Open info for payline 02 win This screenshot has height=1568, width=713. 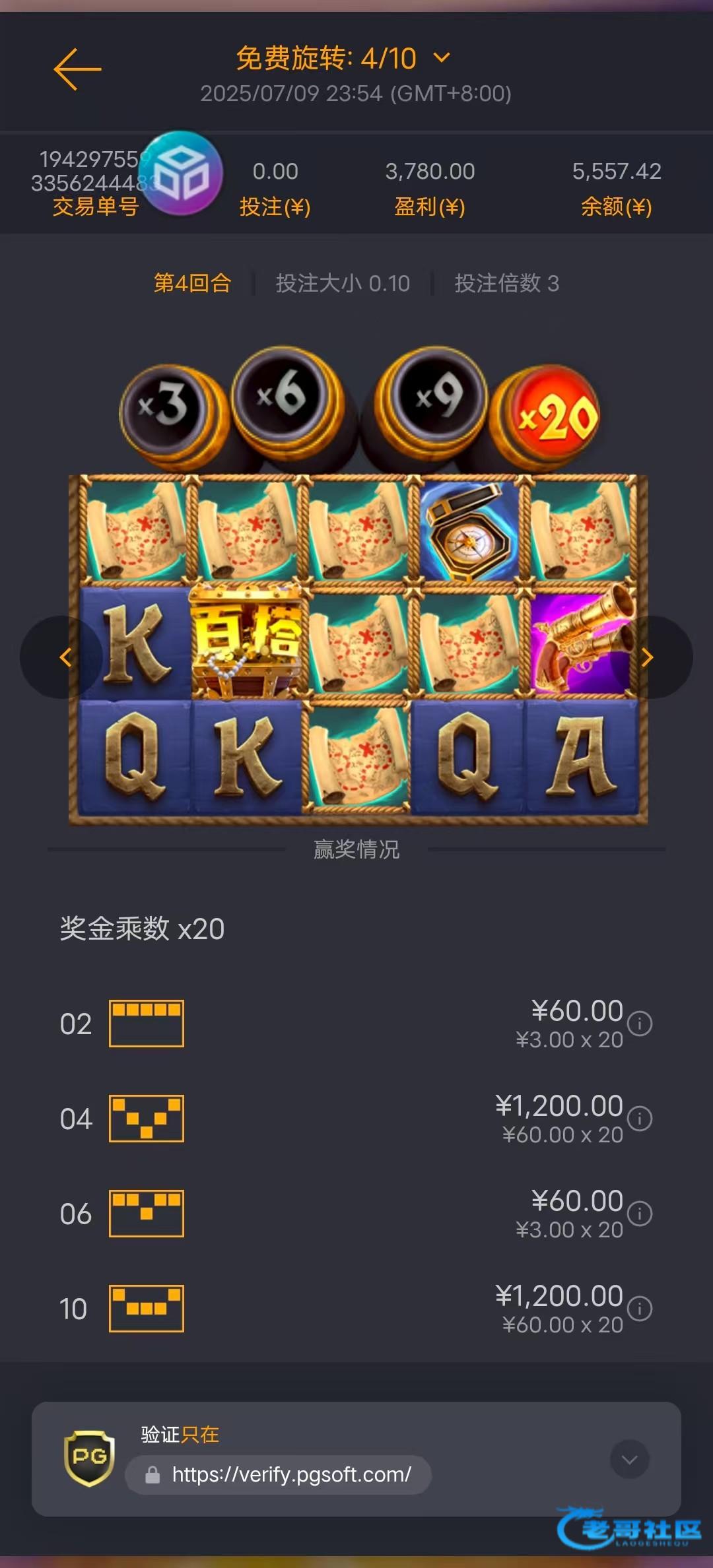pos(640,1024)
